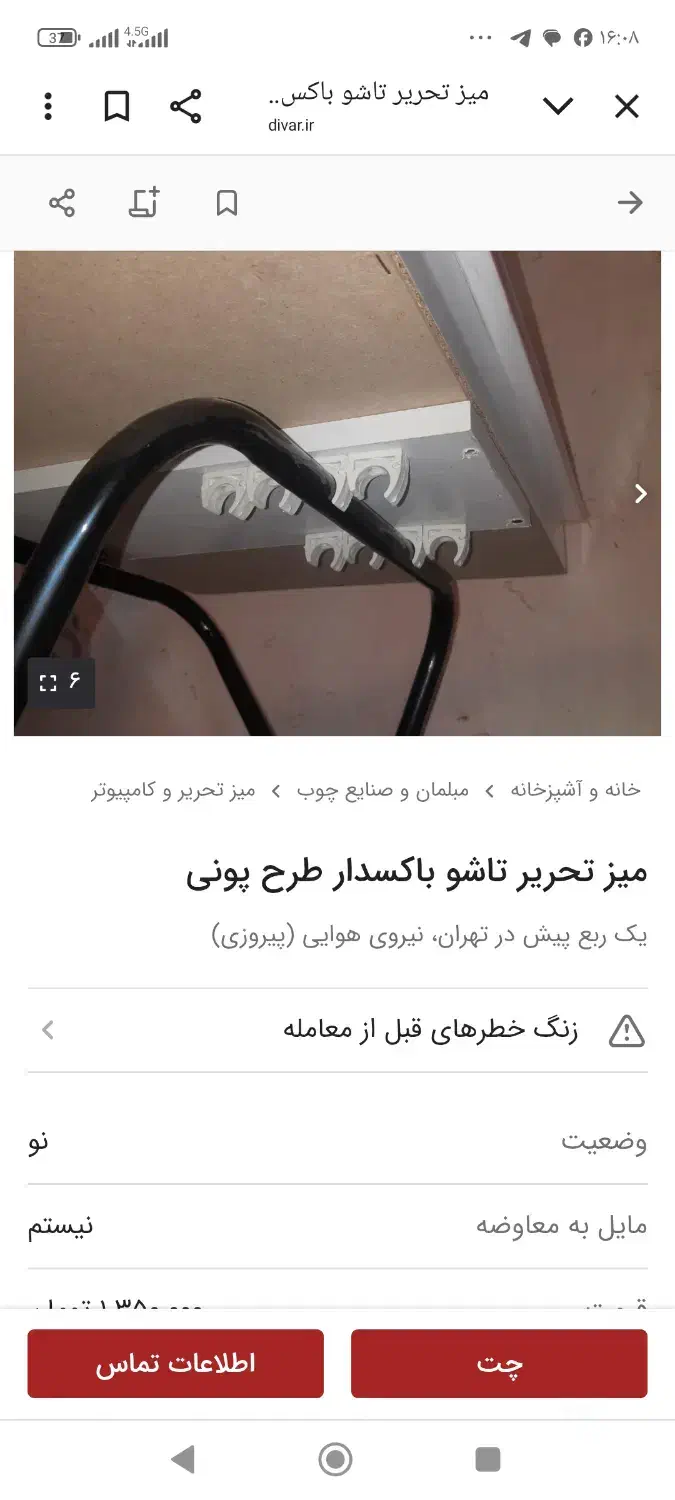675x1500 pixels.
Task: Show the اطلاعات تماس contact info
Action: [x=176, y=1363]
